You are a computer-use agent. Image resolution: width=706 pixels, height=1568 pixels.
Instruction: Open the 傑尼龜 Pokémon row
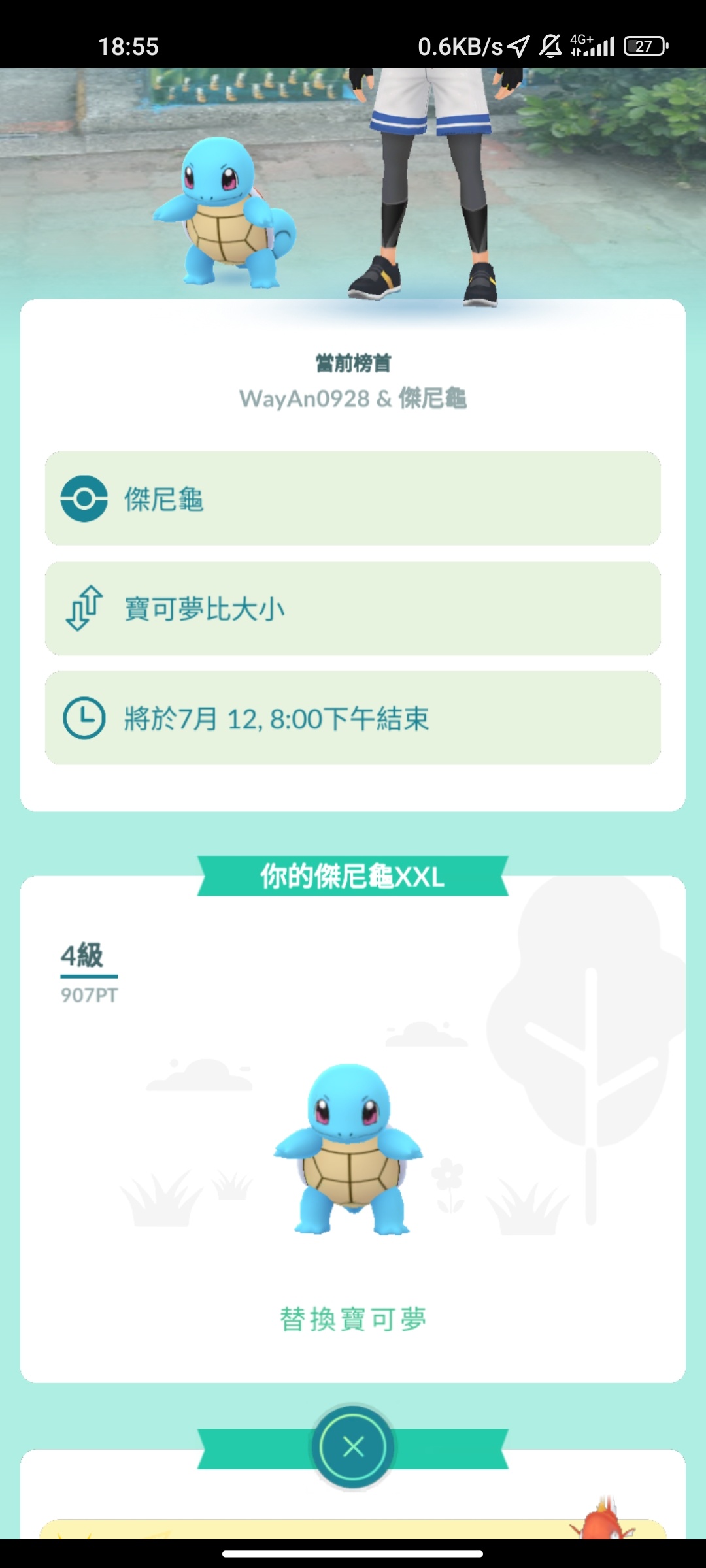[353, 498]
